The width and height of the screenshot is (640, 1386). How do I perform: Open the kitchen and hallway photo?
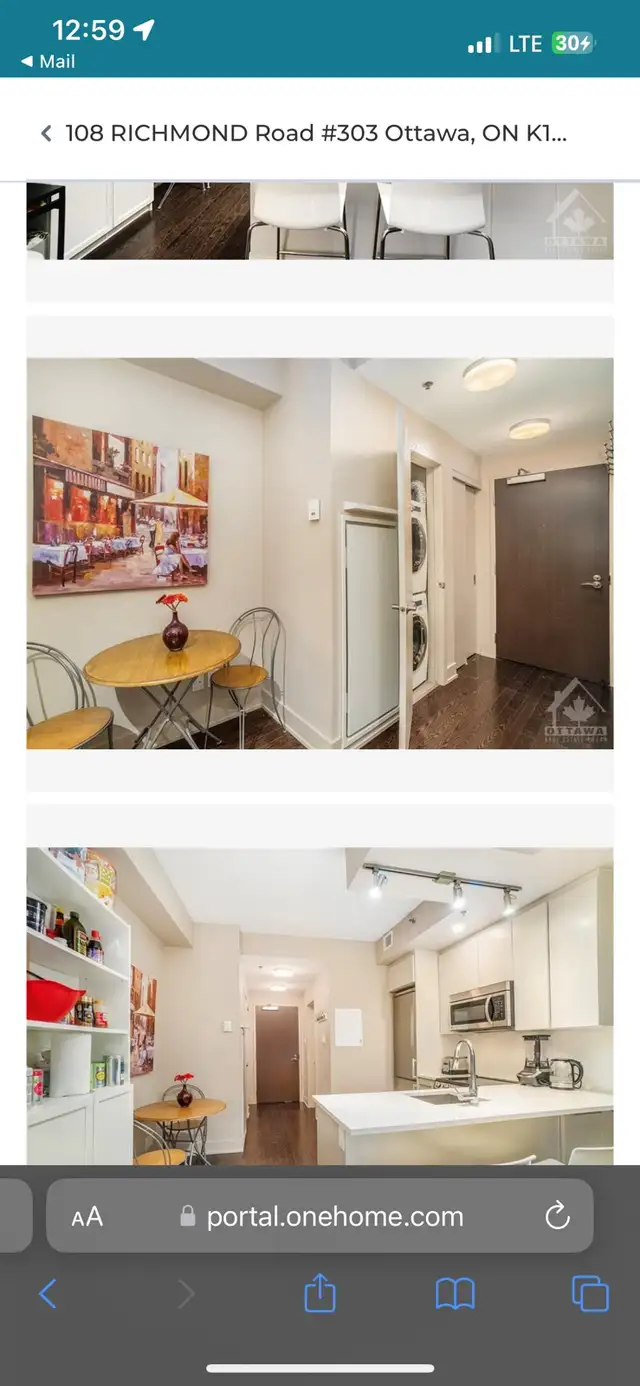tap(320, 1005)
